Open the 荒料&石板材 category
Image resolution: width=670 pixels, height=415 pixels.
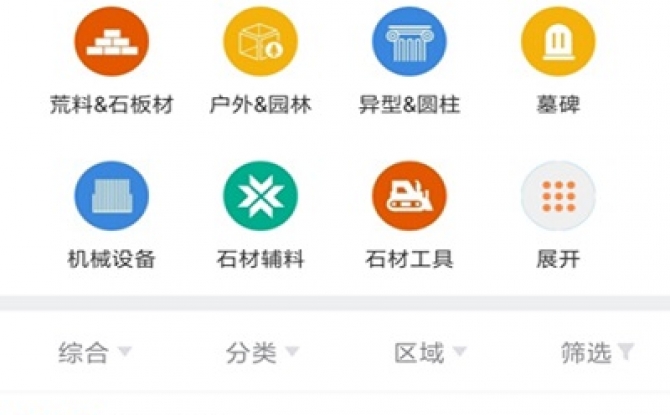(x=111, y=42)
